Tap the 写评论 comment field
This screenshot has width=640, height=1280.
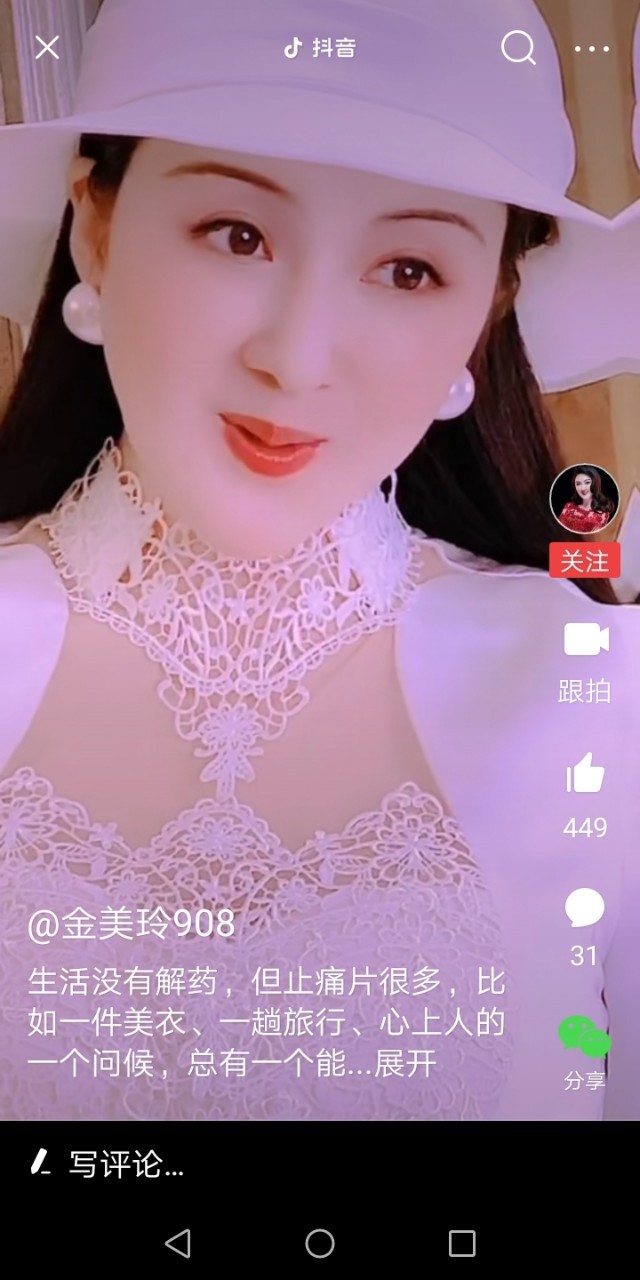125,1164
